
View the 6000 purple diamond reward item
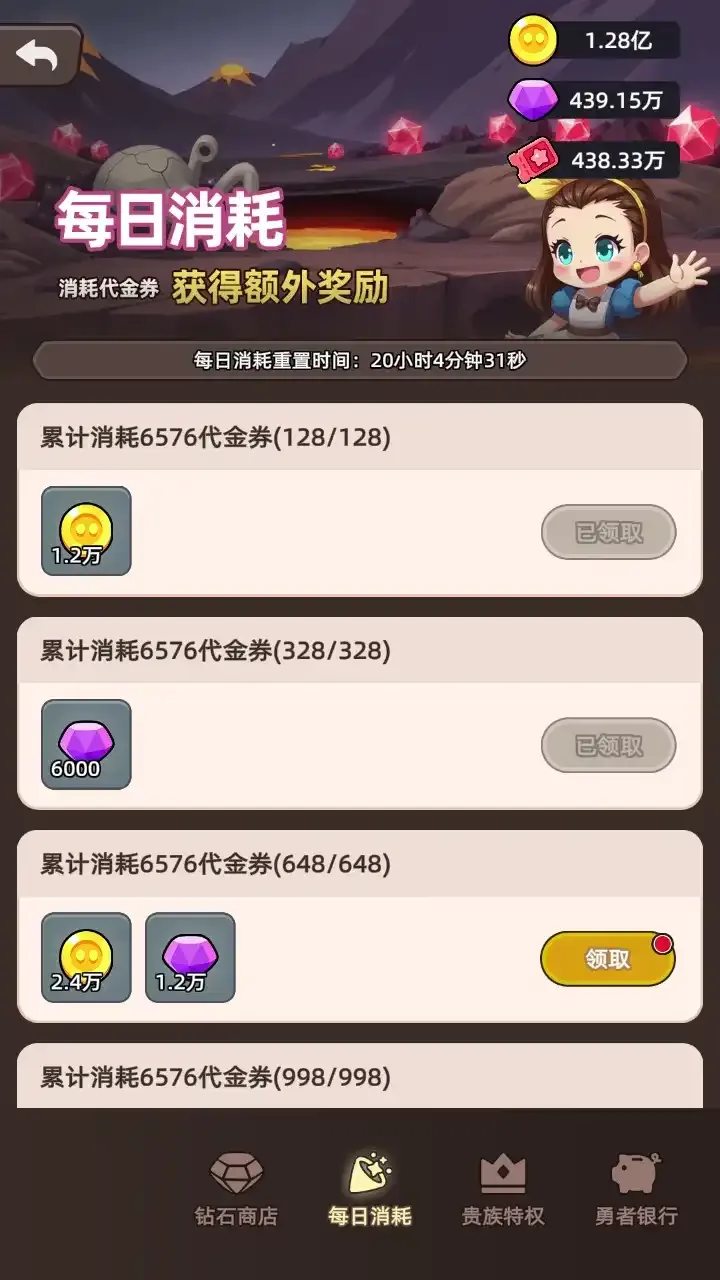tap(86, 744)
